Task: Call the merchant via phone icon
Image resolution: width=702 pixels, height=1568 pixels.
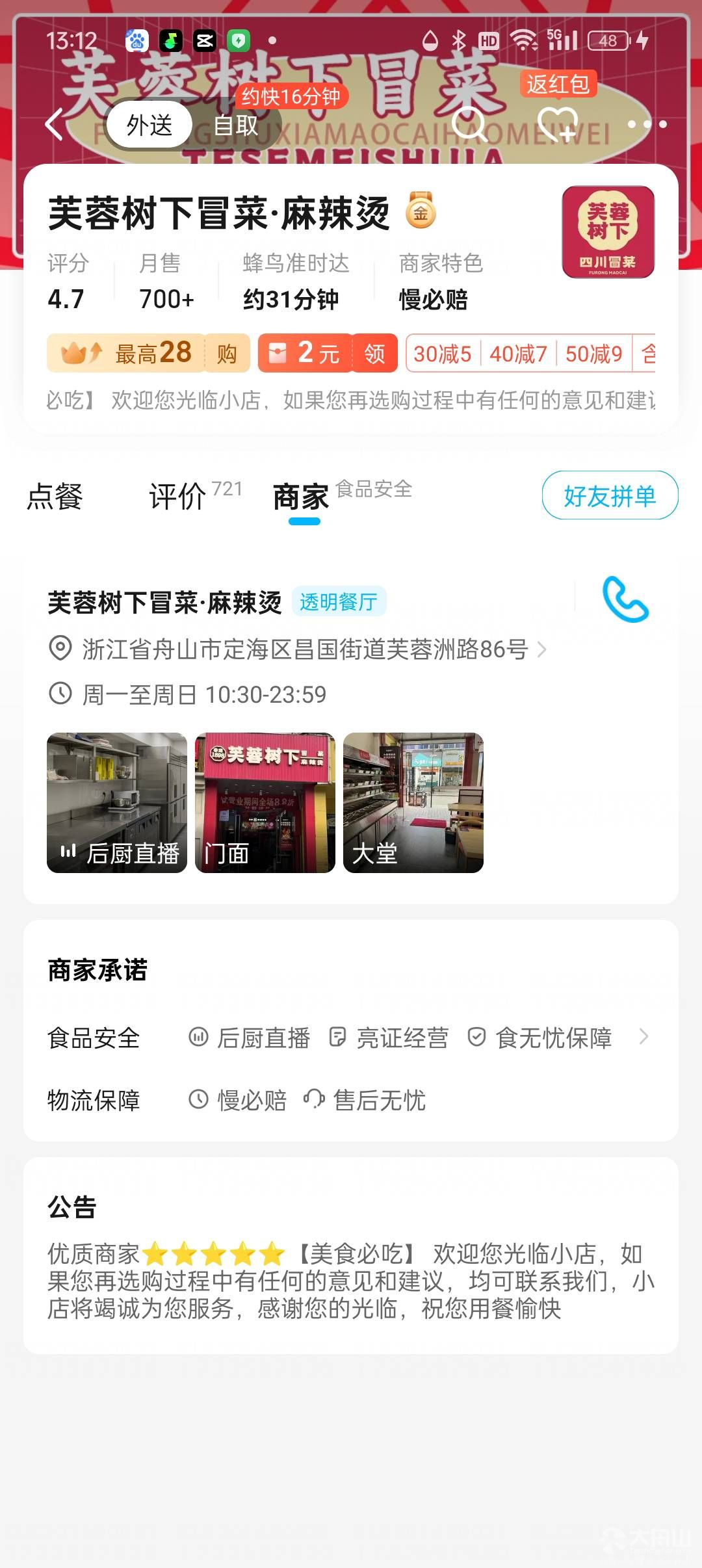Action: 625,599
